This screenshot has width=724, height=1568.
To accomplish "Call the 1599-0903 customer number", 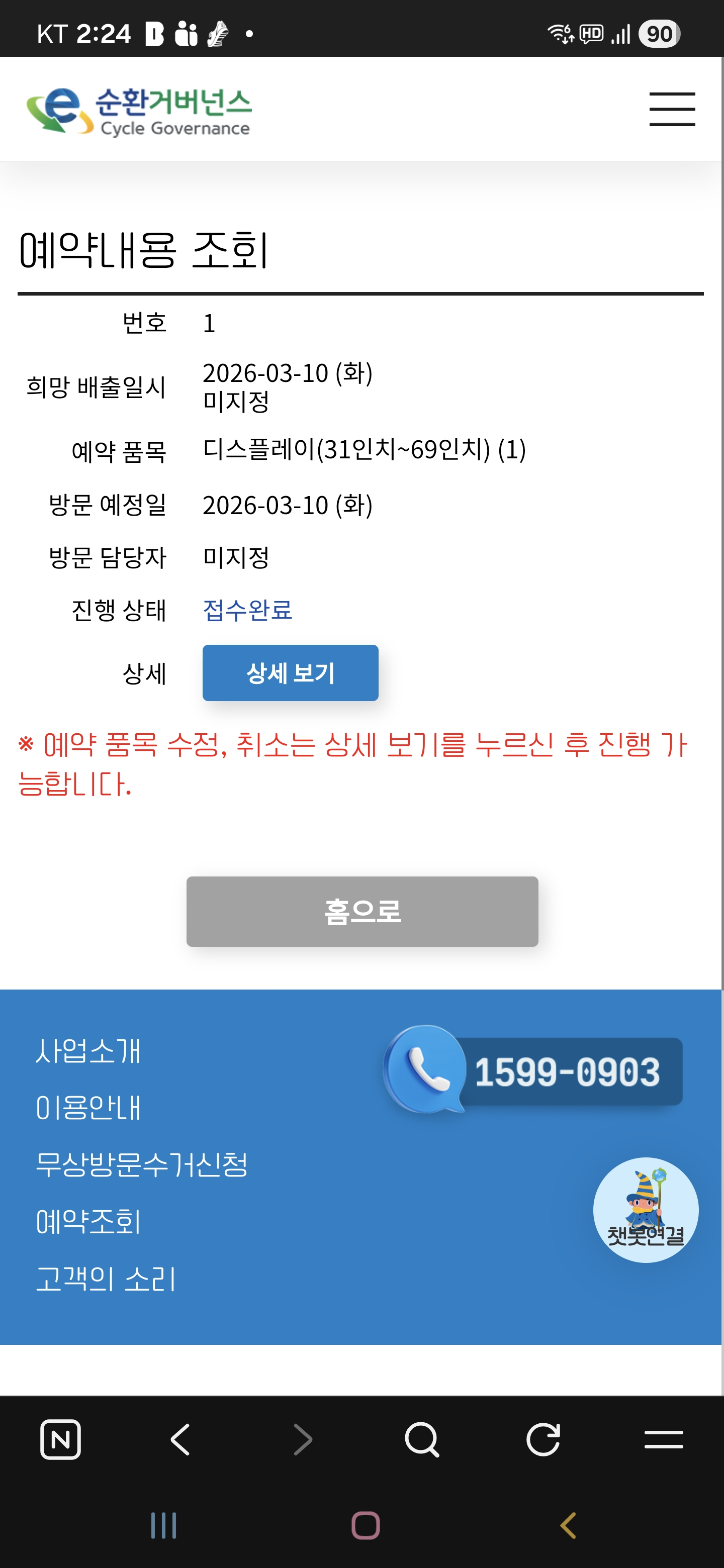I will pyautogui.click(x=533, y=1071).
